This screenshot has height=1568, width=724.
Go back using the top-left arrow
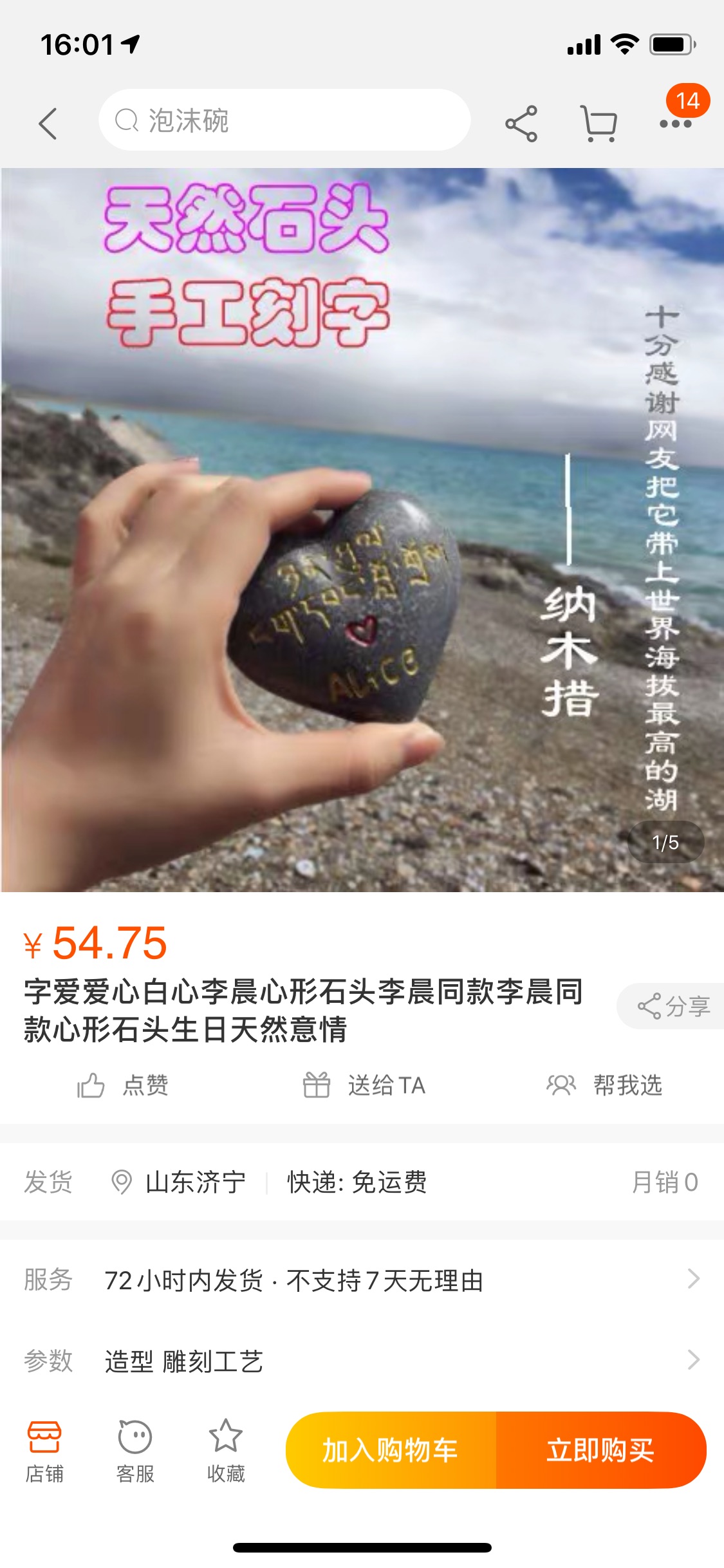(x=48, y=123)
